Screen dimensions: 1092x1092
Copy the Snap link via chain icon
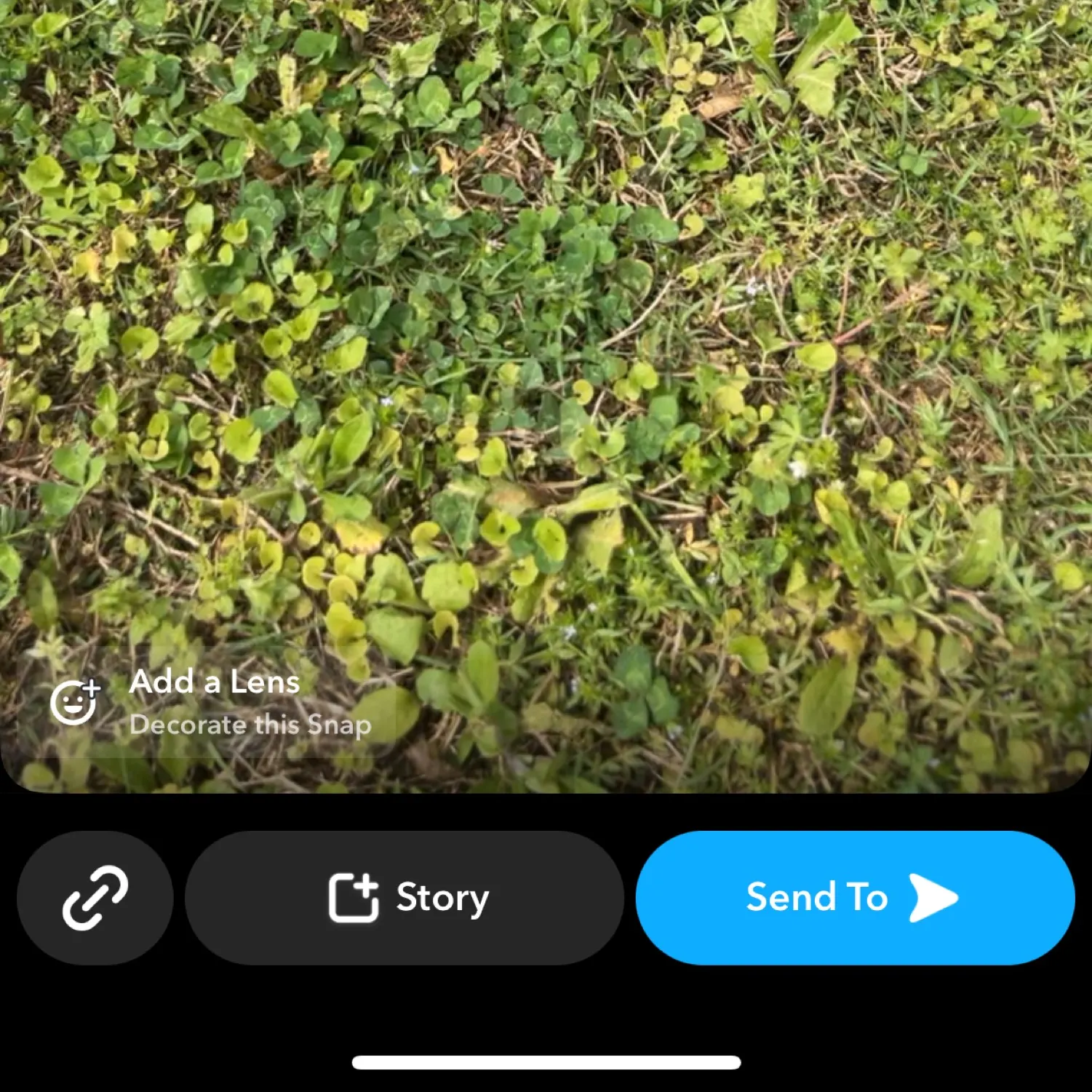(x=95, y=898)
